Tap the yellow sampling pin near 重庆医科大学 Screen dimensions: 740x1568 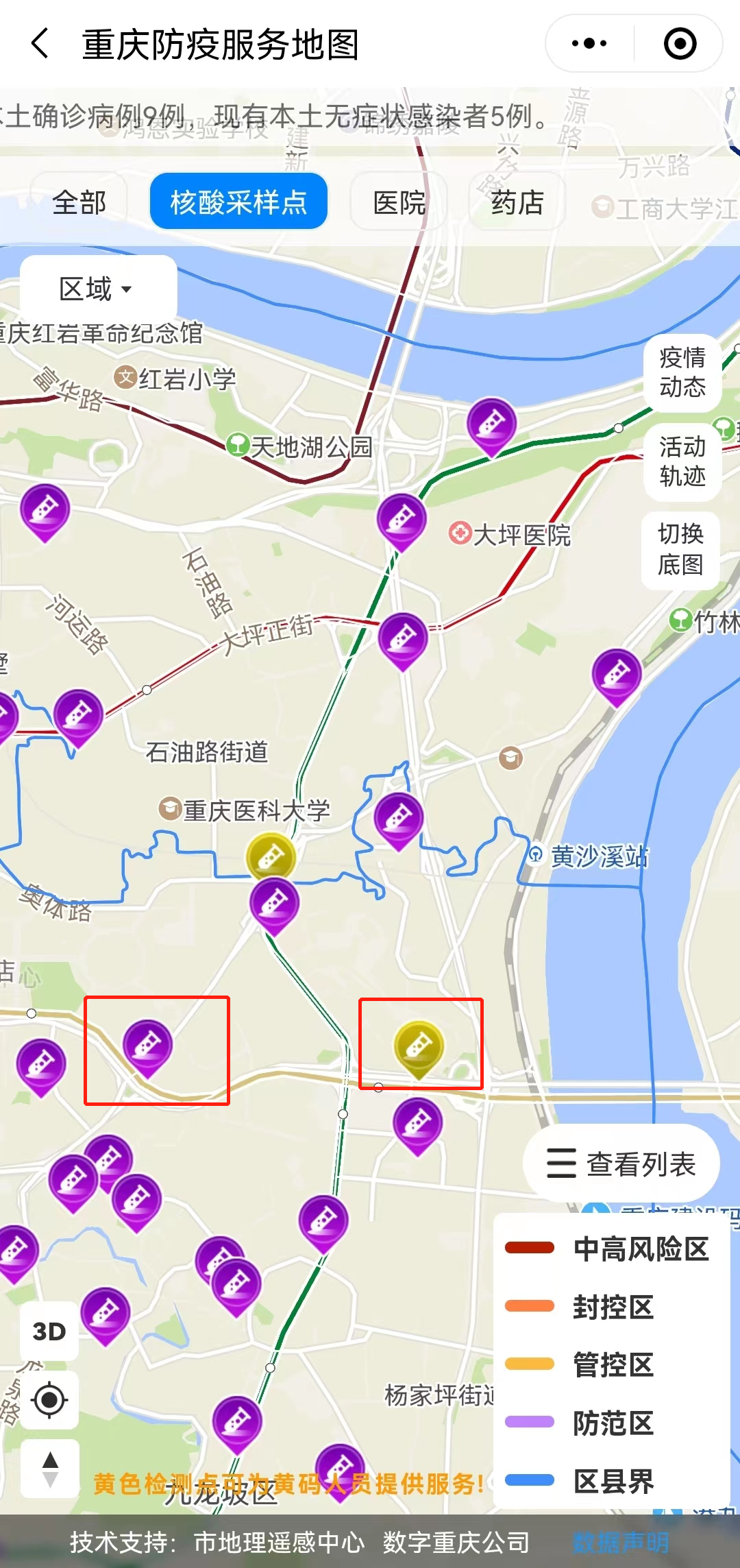coord(271,854)
